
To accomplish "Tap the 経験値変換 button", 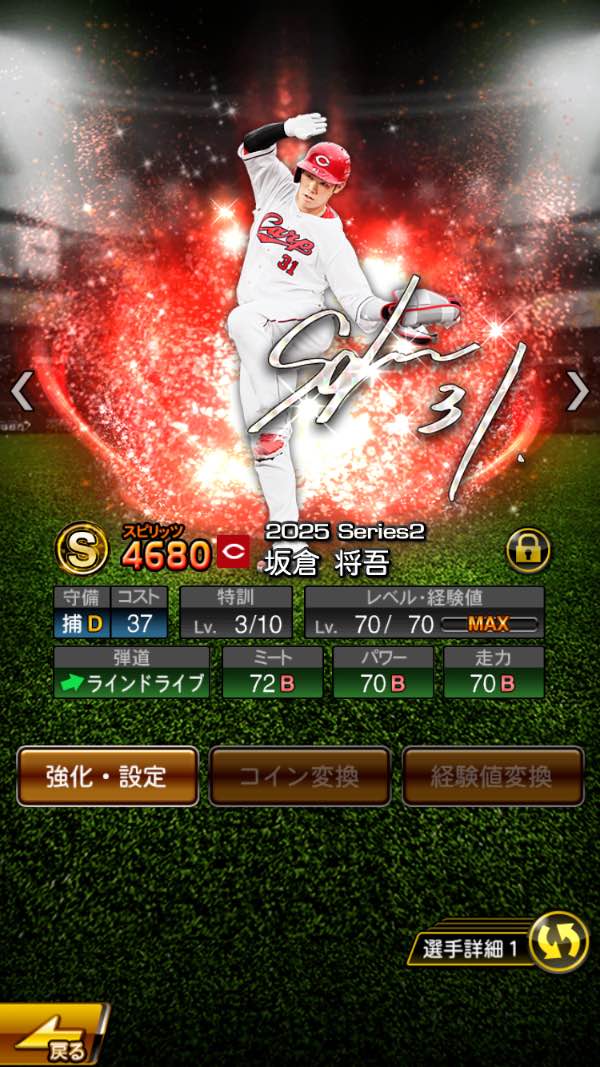I will point(493,776).
